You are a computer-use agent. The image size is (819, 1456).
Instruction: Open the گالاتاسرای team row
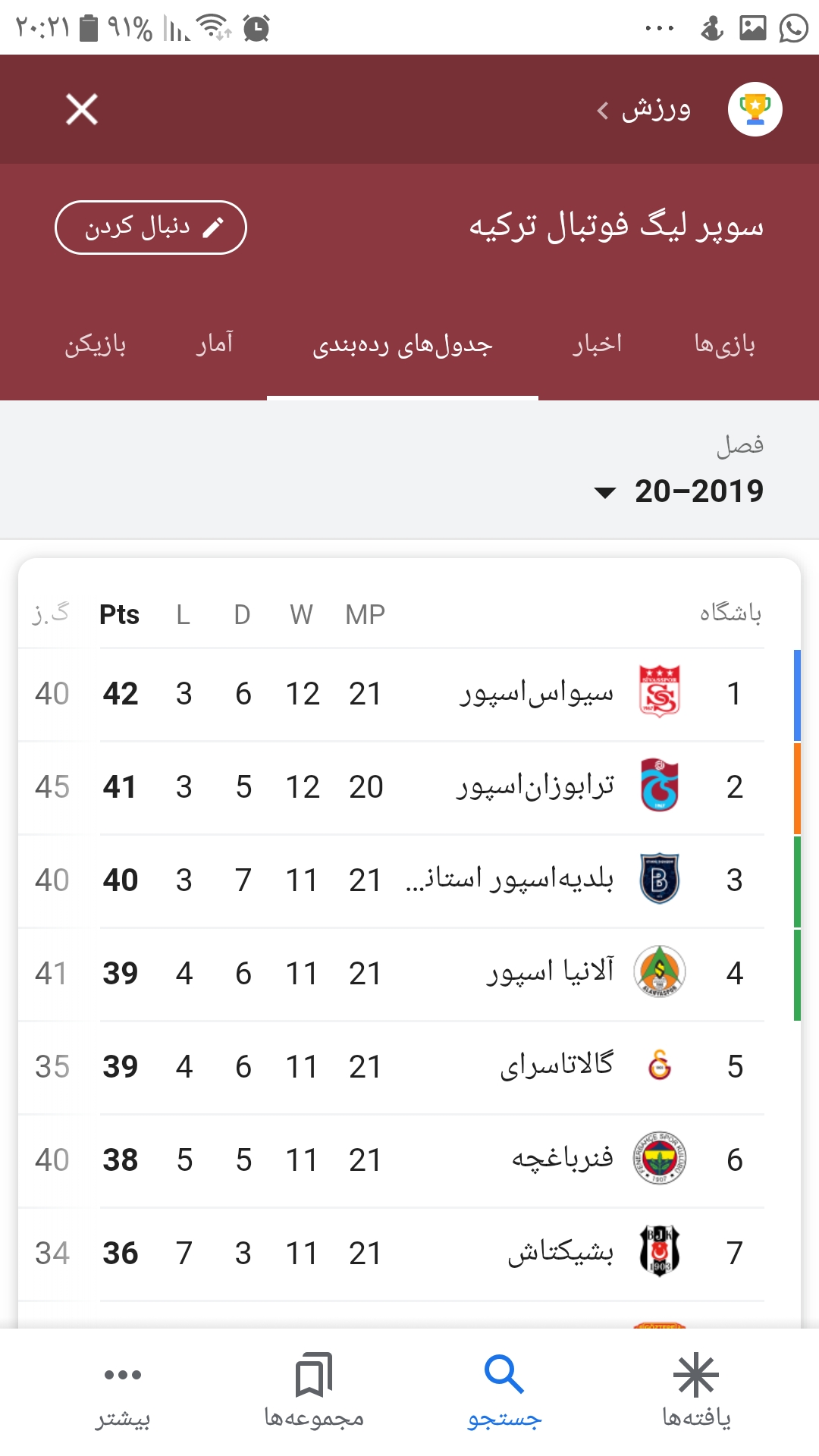[391, 1067]
